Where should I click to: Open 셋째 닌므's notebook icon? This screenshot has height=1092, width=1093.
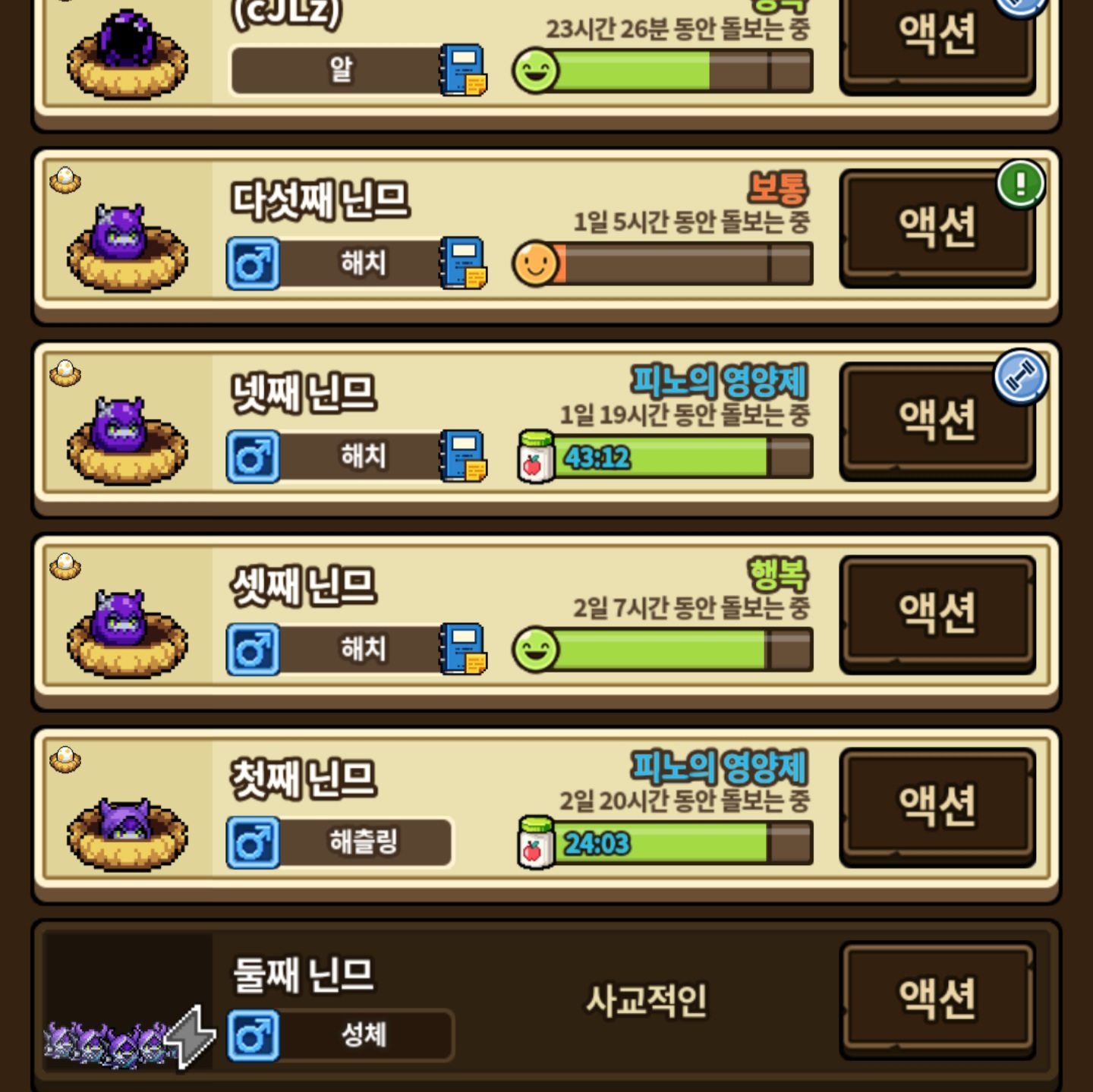pyautogui.click(x=463, y=649)
